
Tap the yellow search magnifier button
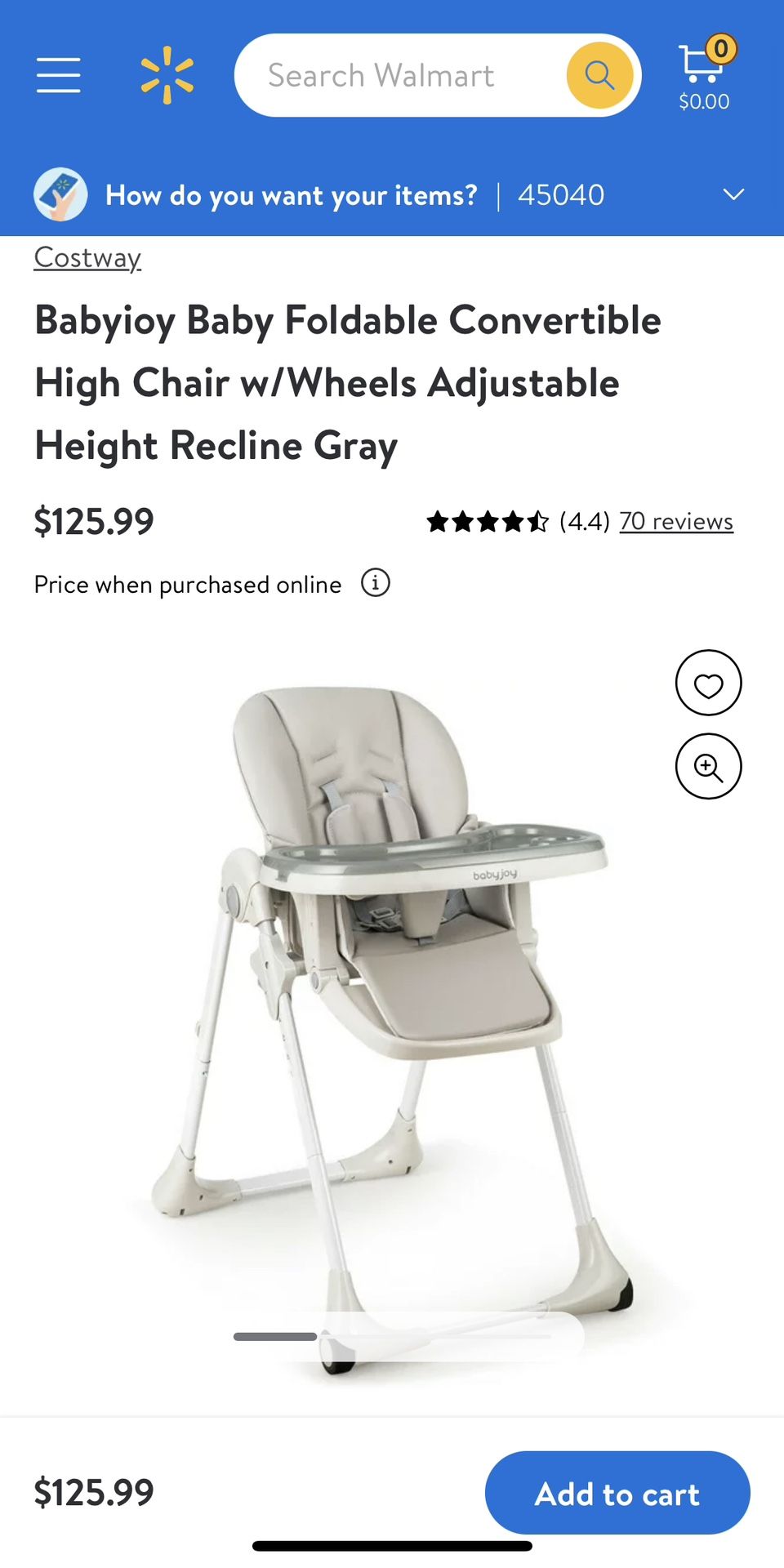tap(599, 75)
